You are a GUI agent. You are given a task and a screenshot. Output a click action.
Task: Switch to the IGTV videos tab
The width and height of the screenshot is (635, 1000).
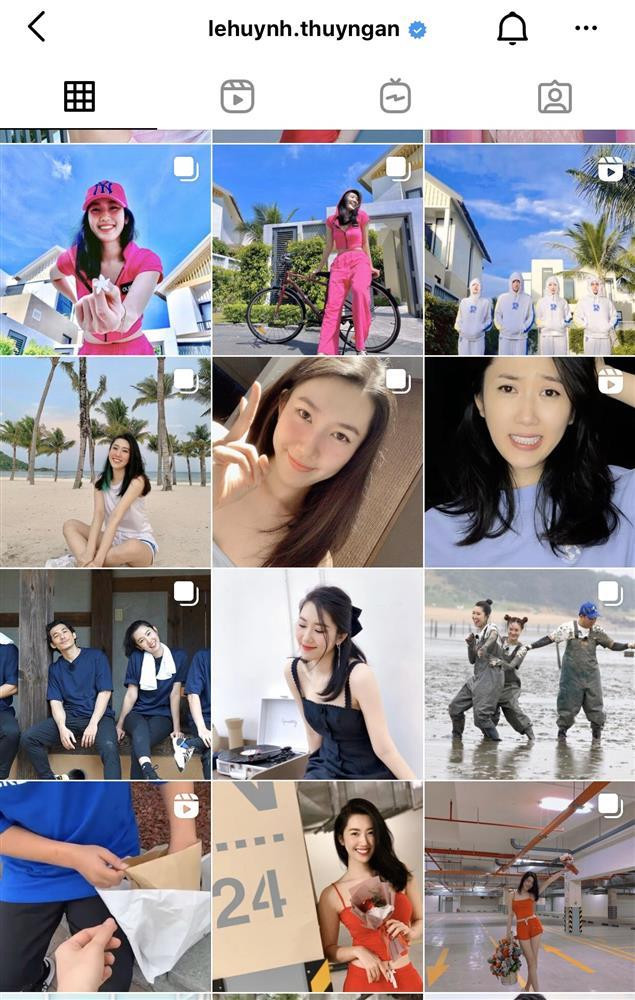tap(396, 96)
